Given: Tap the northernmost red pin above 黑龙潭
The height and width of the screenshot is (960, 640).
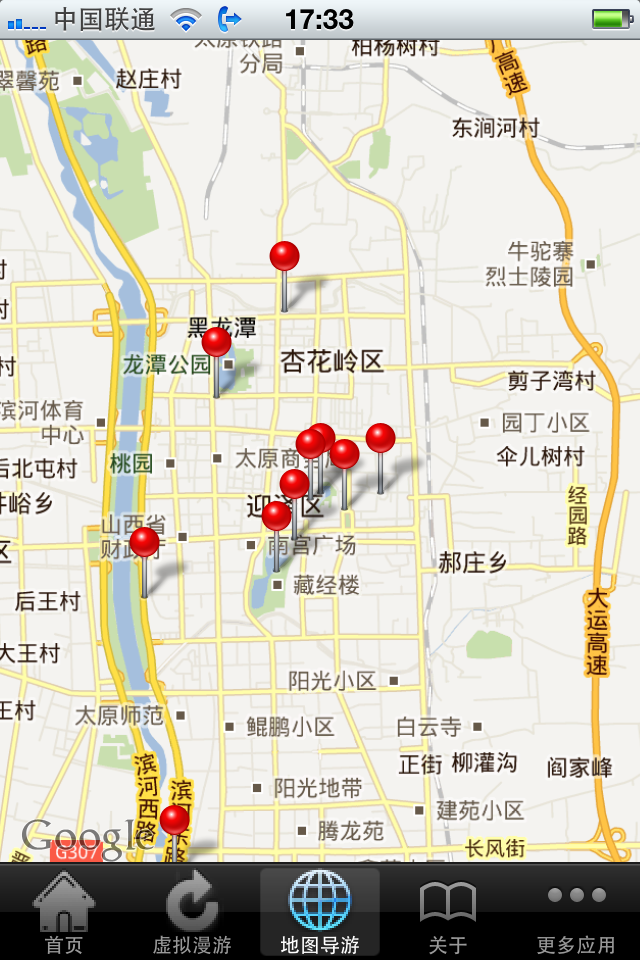Looking at the screenshot, I should point(285,257).
